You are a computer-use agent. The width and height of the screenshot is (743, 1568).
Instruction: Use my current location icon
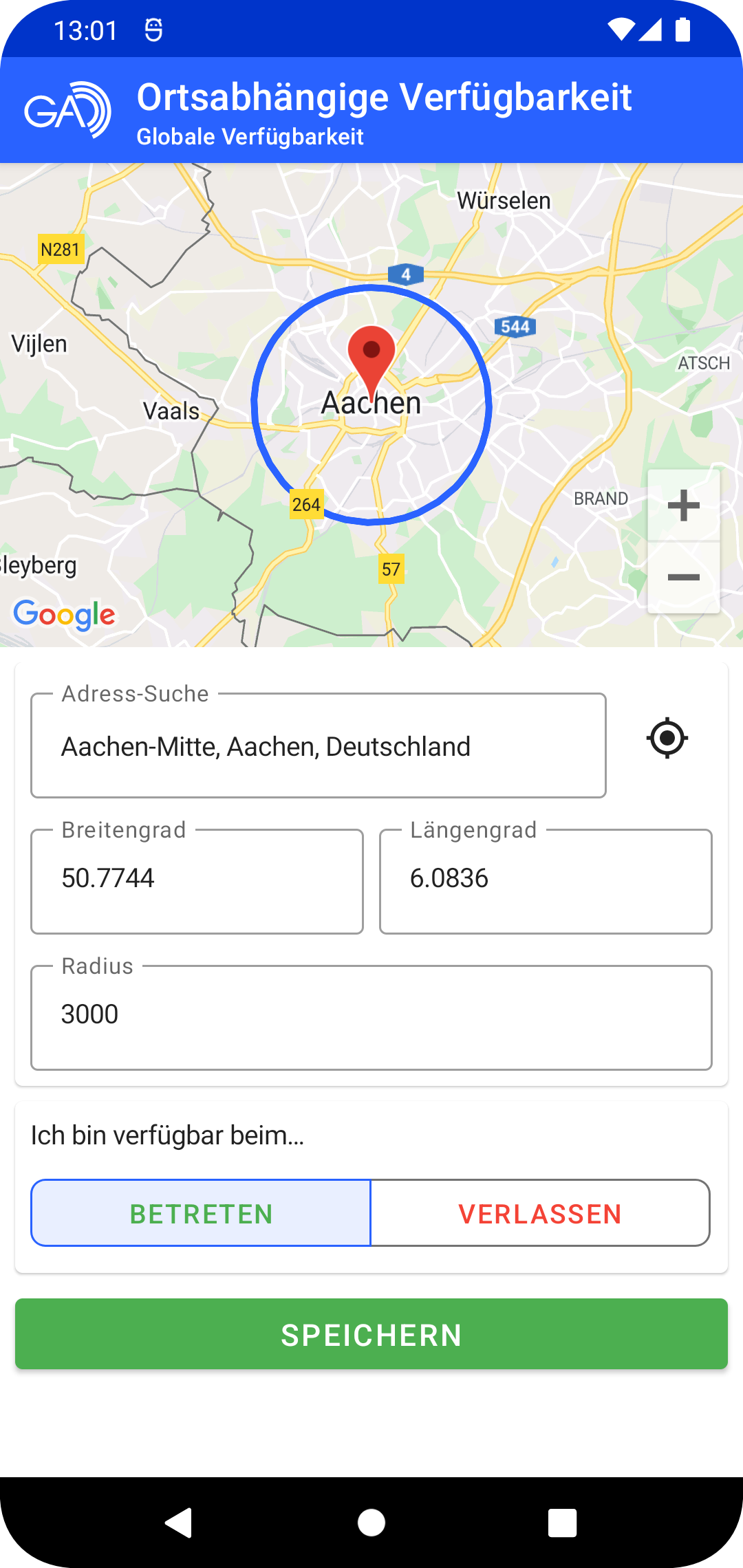(667, 739)
